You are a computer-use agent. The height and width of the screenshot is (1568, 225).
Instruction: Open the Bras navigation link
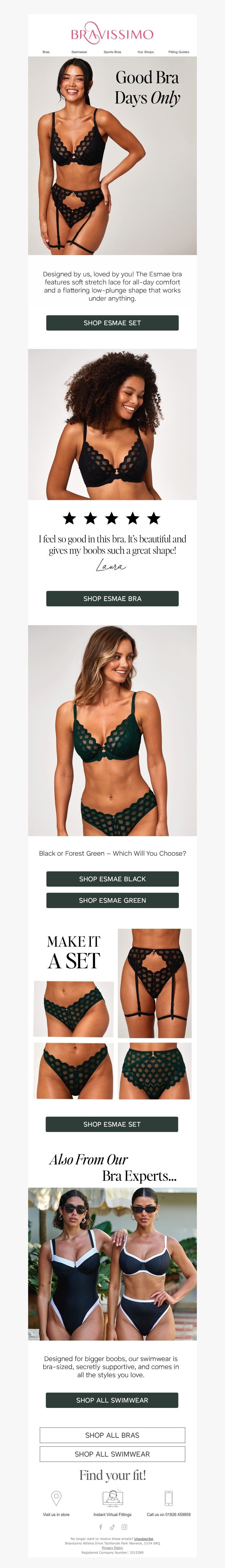tap(46, 52)
